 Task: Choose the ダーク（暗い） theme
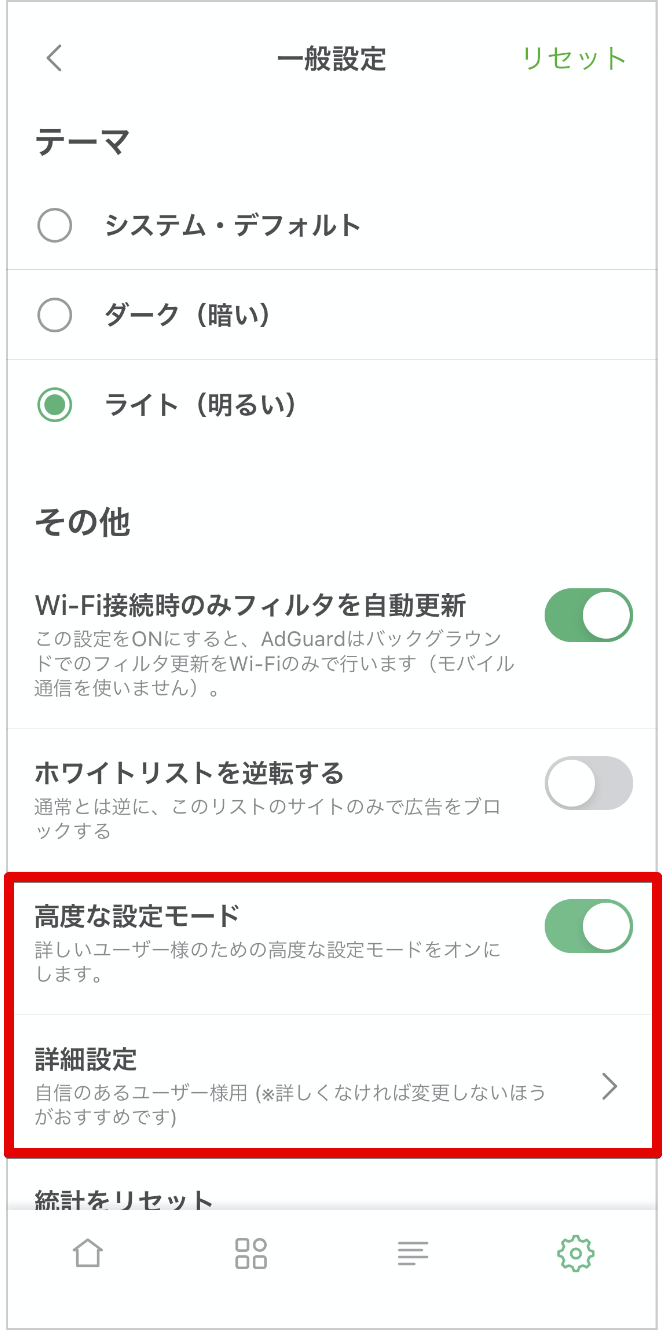(333, 316)
